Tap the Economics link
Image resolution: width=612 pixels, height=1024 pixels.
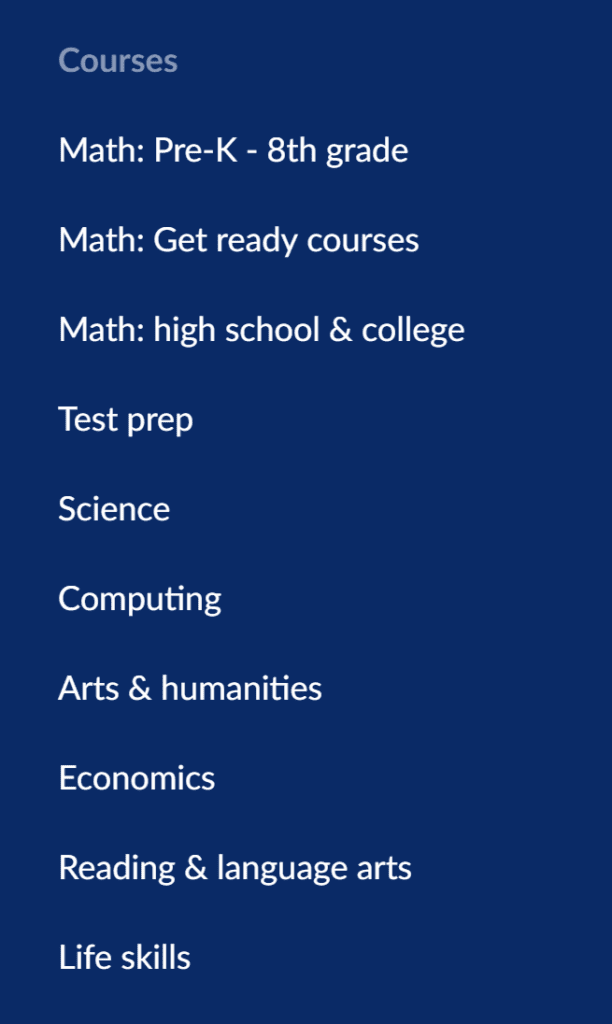point(137,778)
